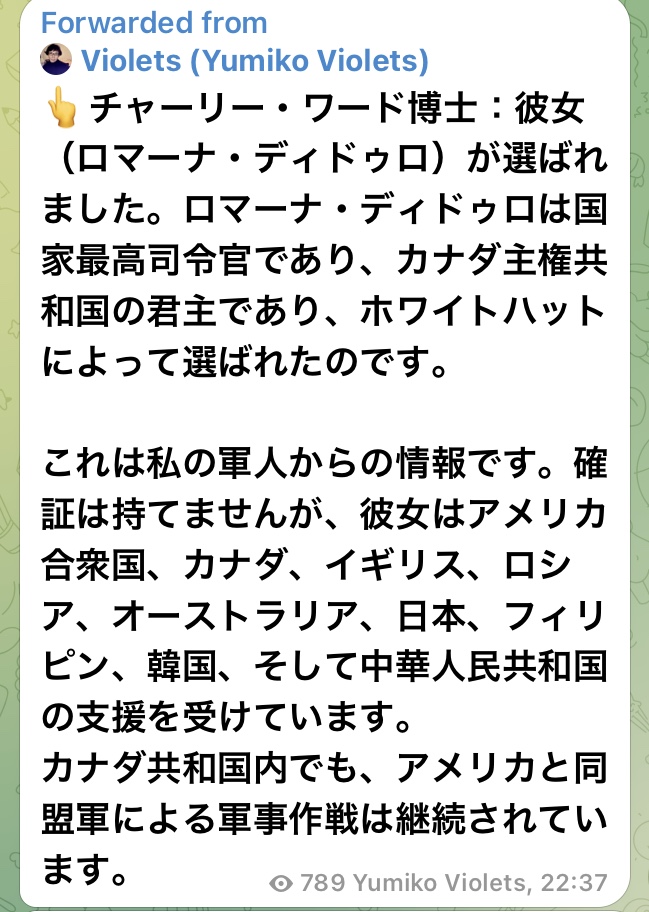Image resolution: width=649 pixels, height=912 pixels.
Task: Tap the Violets channel avatar picture
Action: (56, 60)
